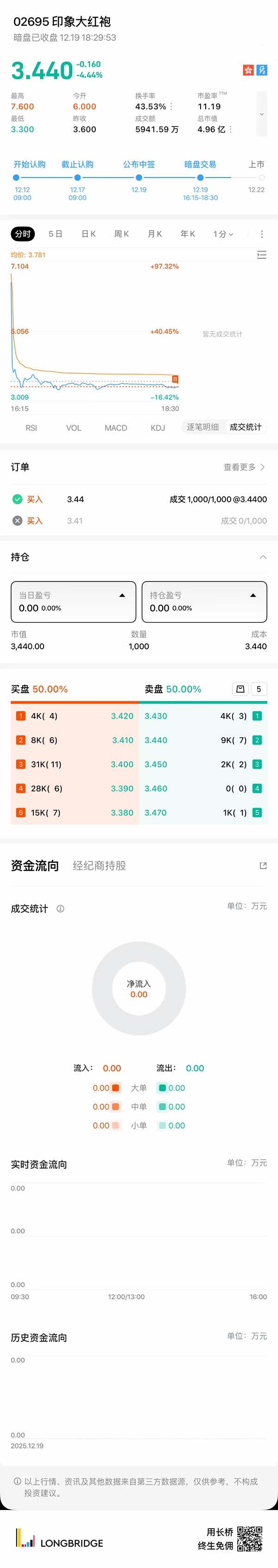Expand the stock metrics panel
Screen dimensions: 278x1568
tap(262, 114)
